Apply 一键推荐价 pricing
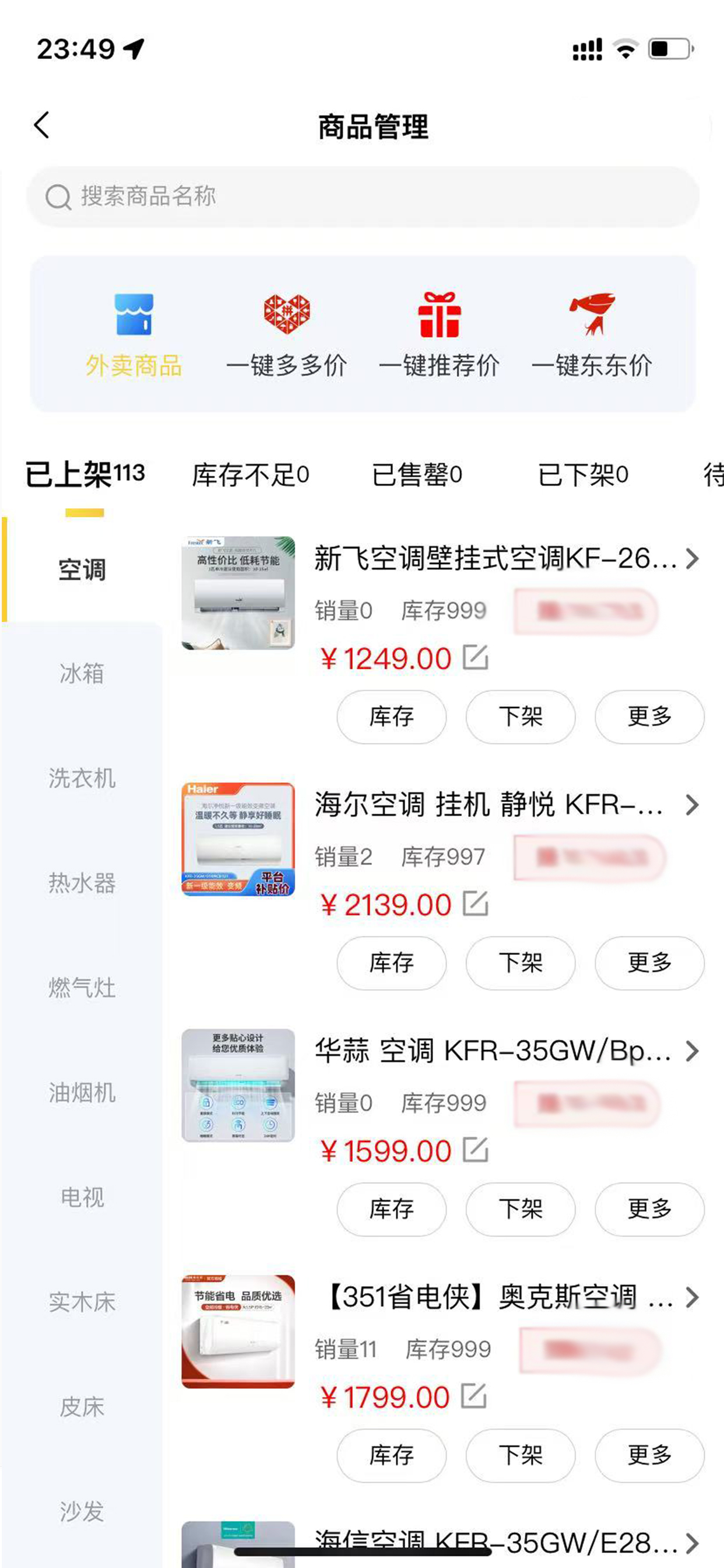The width and height of the screenshot is (724, 1568). click(439, 335)
